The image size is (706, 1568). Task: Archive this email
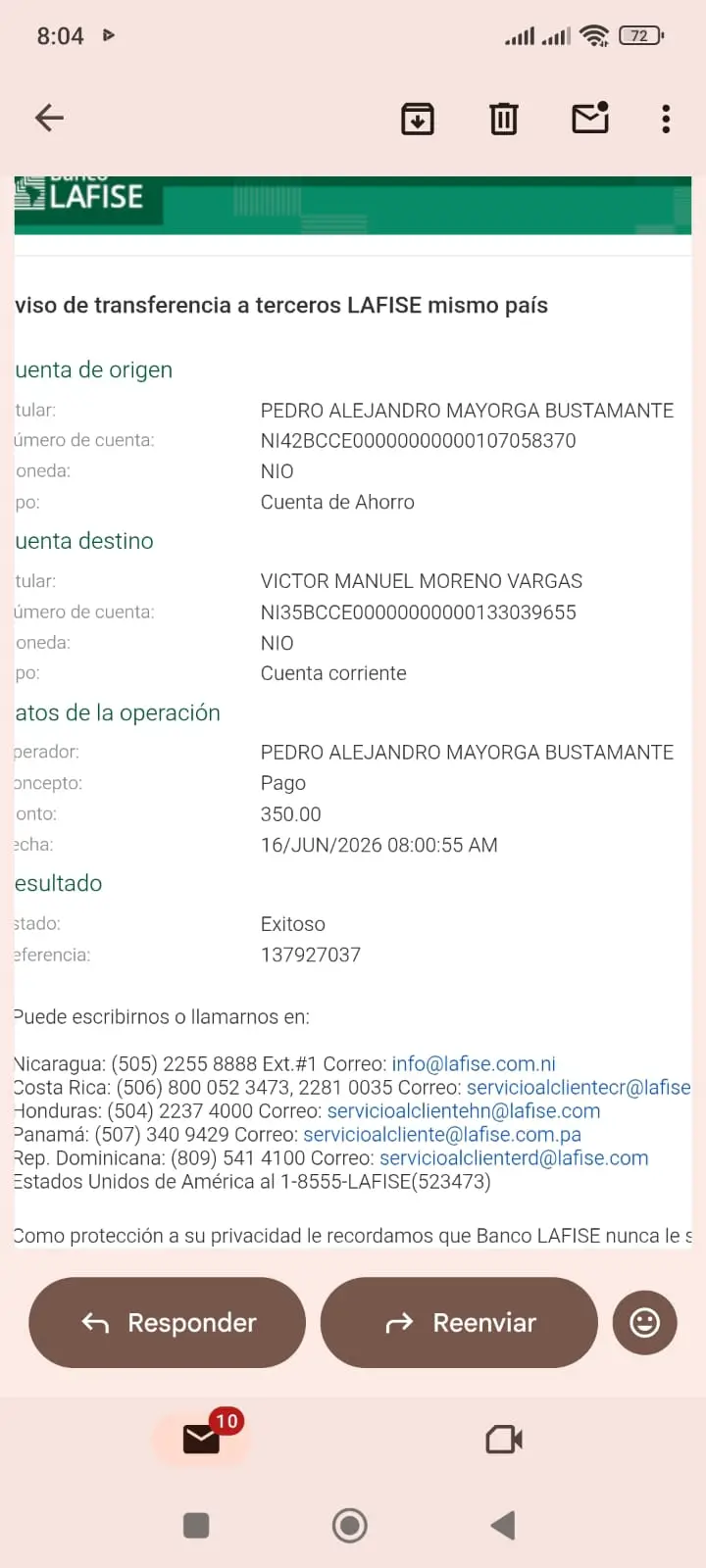pos(418,119)
